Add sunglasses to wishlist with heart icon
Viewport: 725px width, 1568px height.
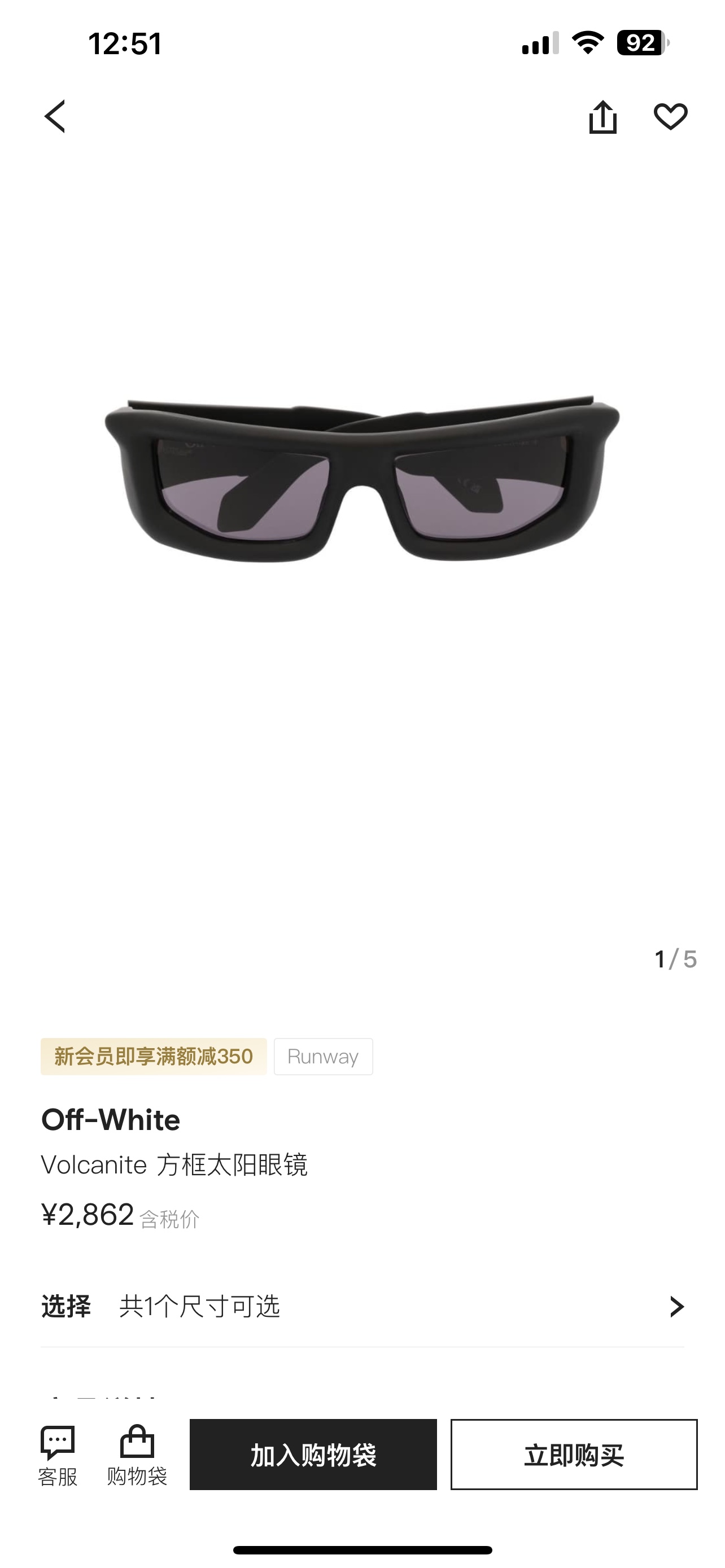[x=670, y=116]
